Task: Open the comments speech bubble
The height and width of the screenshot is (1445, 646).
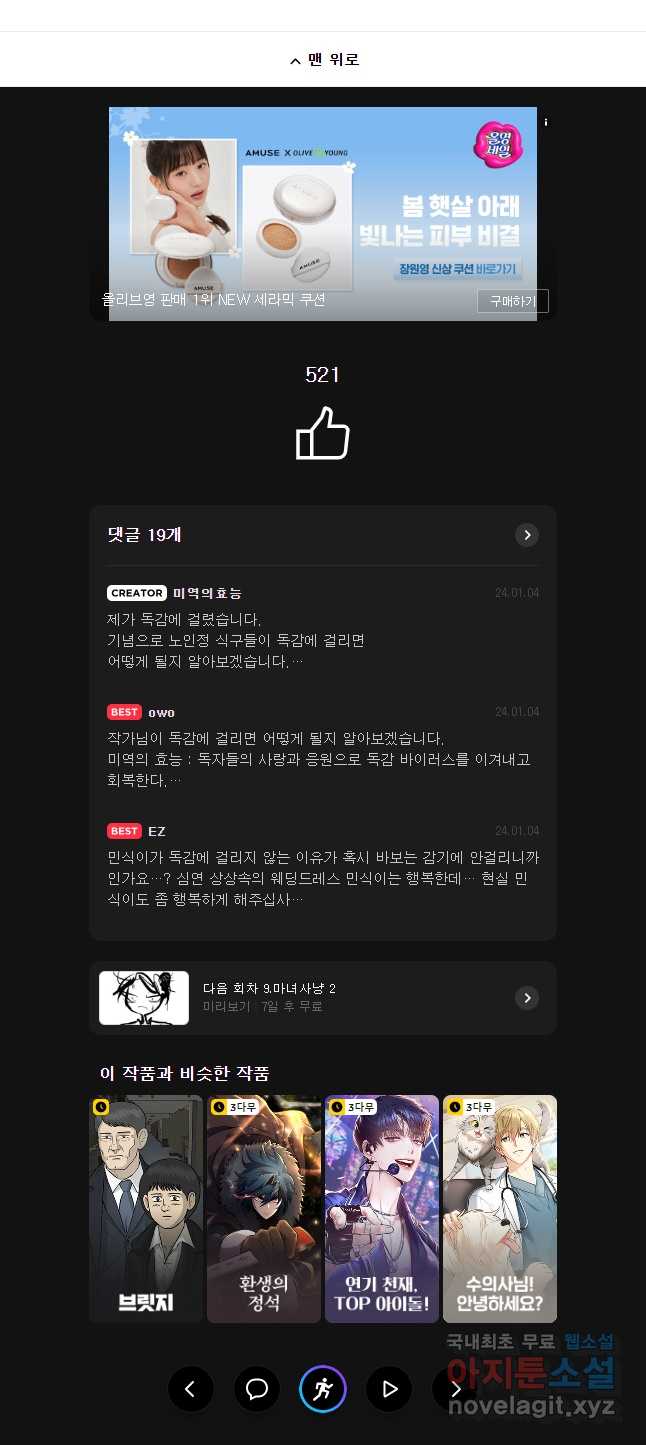Action: [257, 1389]
